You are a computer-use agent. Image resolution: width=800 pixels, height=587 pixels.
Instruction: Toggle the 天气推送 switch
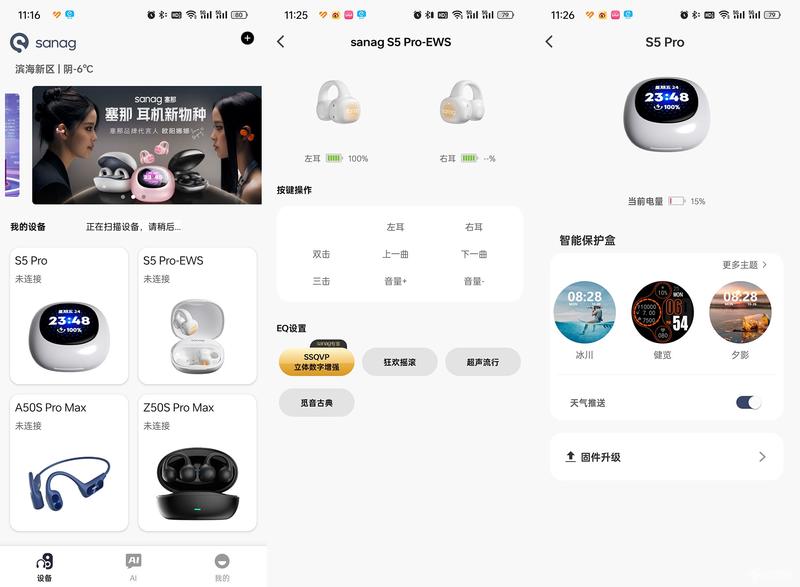[x=748, y=402]
